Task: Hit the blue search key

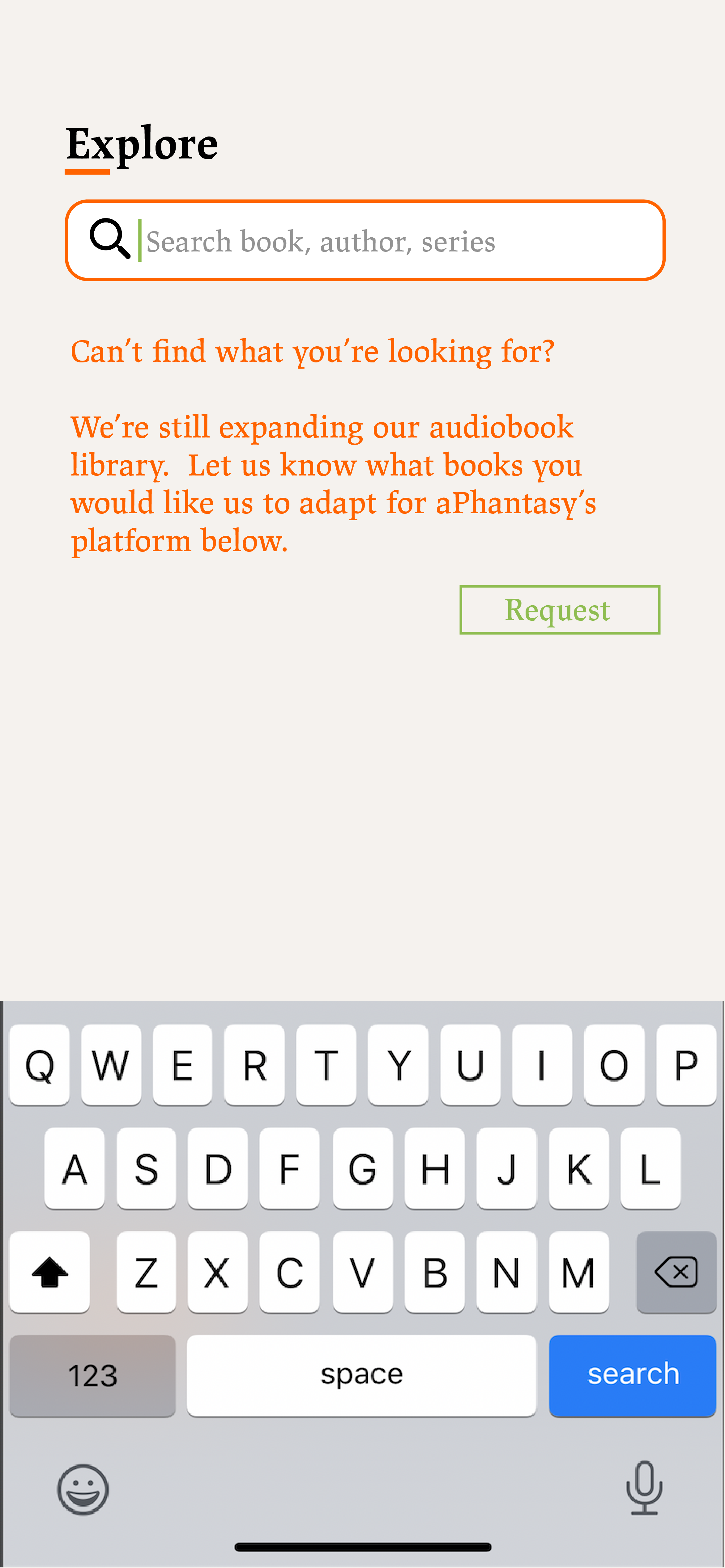Action: click(x=632, y=1376)
